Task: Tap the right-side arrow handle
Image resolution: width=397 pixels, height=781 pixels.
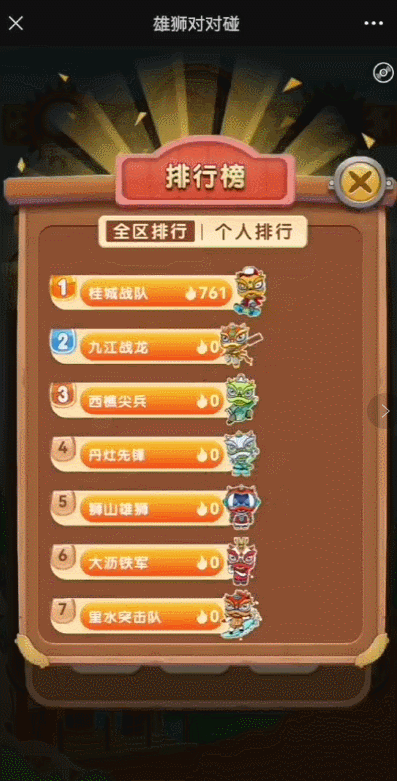Action: click(x=384, y=411)
